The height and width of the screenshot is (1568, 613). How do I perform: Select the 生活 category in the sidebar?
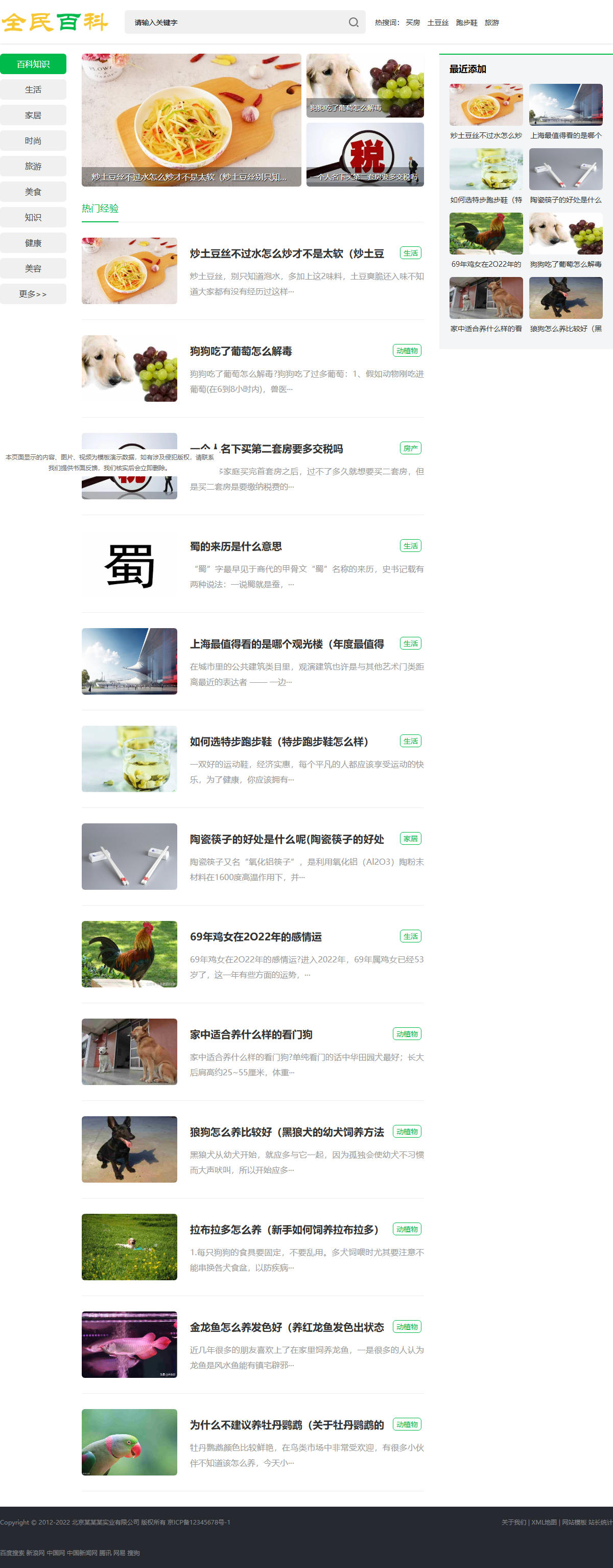click(33, 89)
